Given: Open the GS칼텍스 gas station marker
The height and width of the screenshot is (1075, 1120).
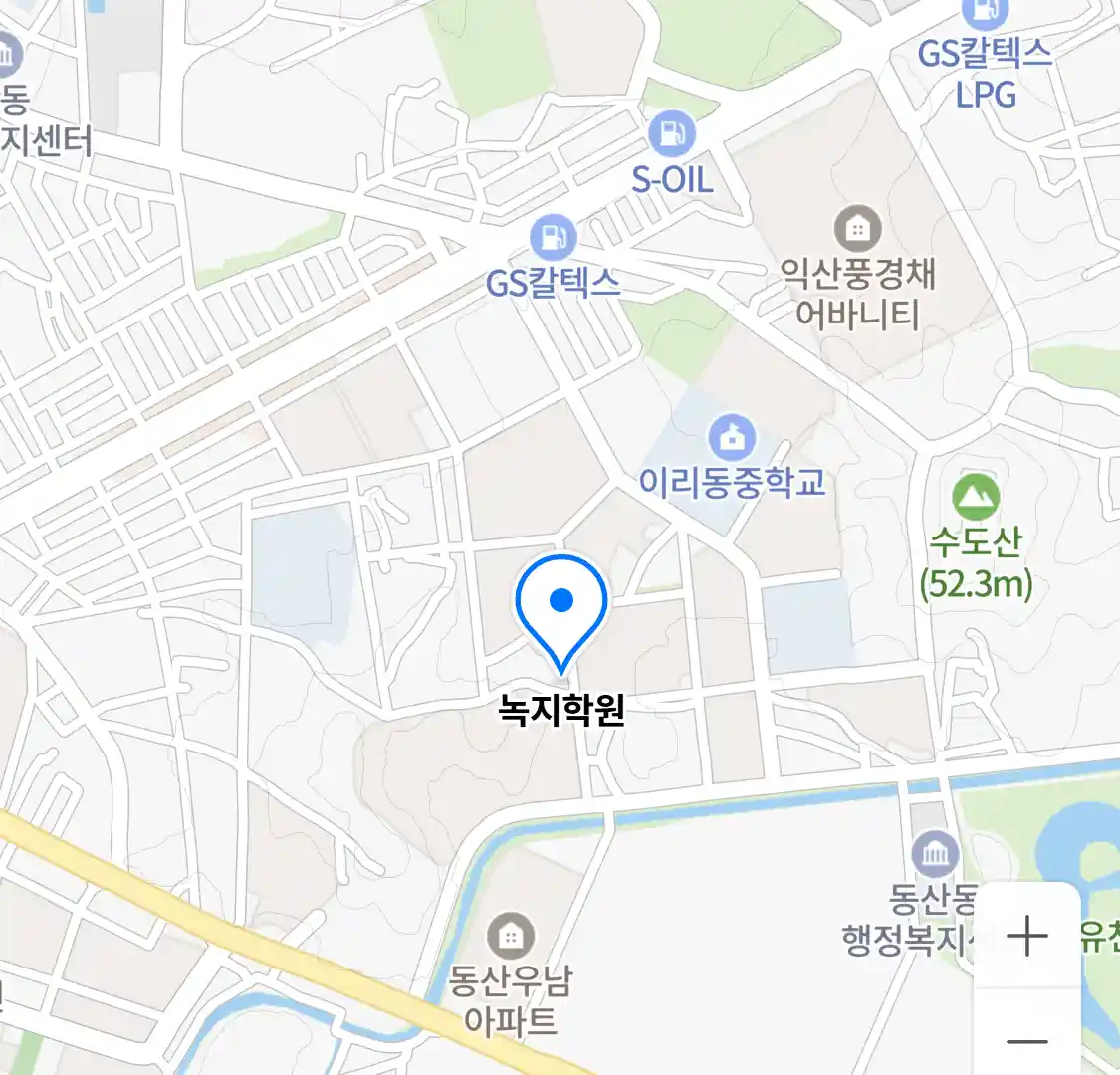Looking at the screenshot, I should (x=553, y=238).
